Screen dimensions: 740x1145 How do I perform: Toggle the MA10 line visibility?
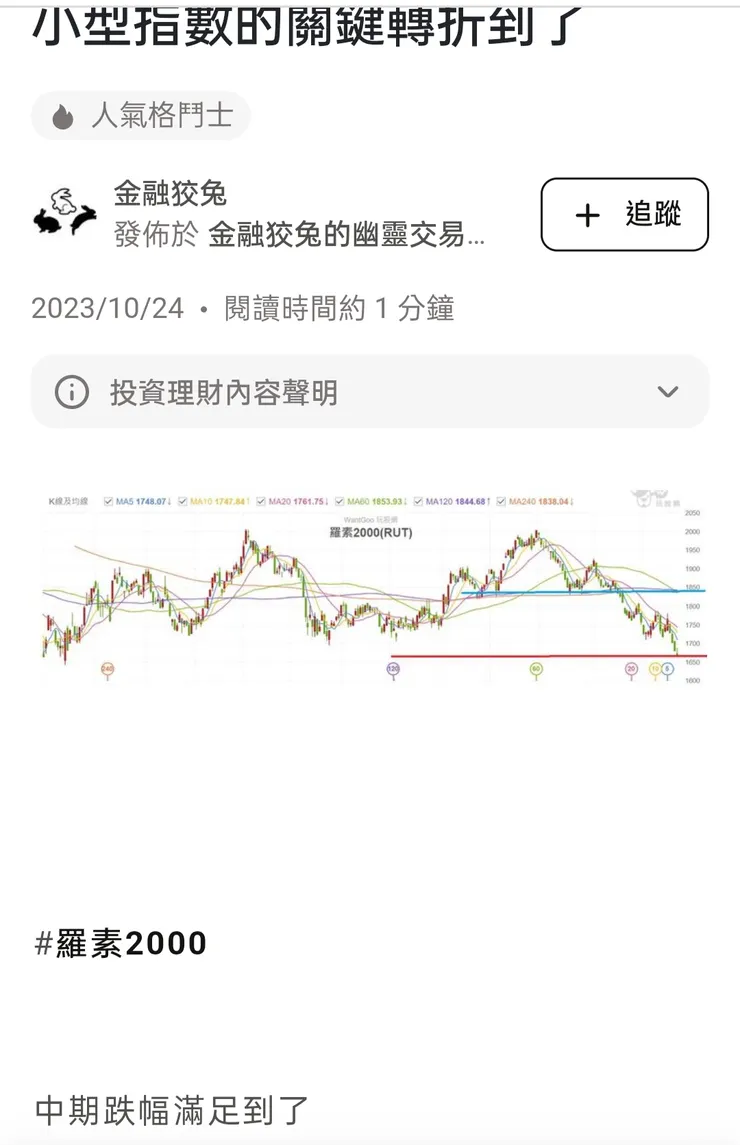(x=182, y=497)
